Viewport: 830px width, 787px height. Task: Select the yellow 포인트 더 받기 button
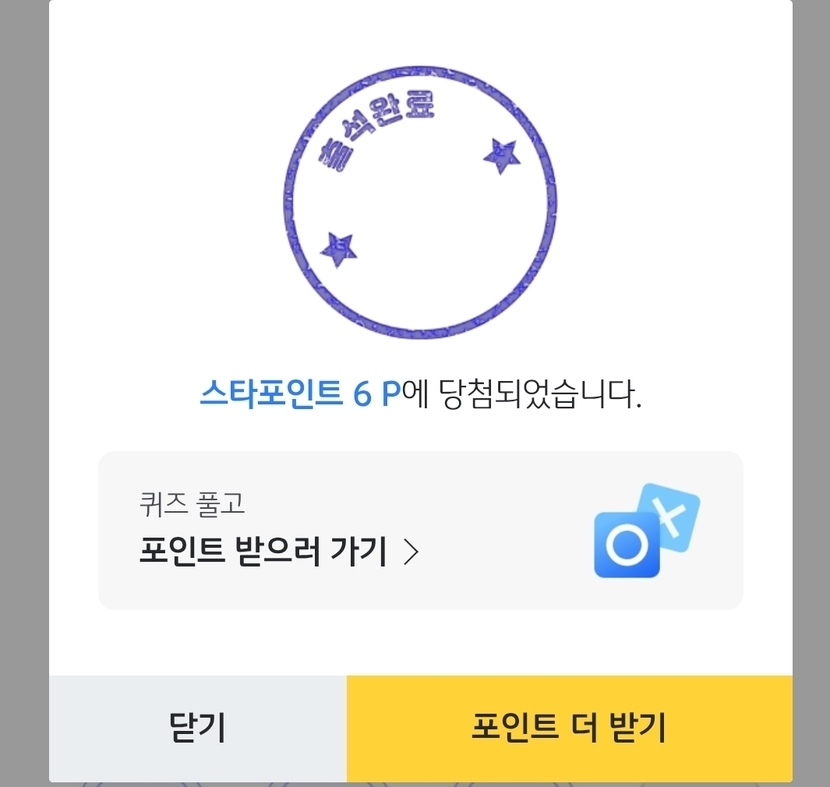(570, 728)
